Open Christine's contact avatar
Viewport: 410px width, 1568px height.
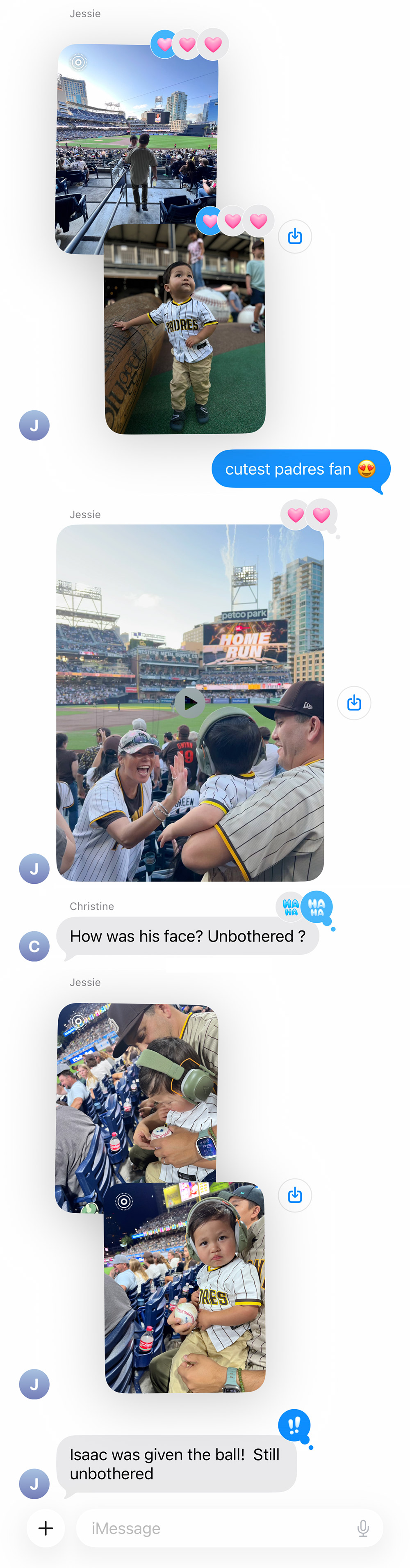pyautogui.click(x=34, y=946)
